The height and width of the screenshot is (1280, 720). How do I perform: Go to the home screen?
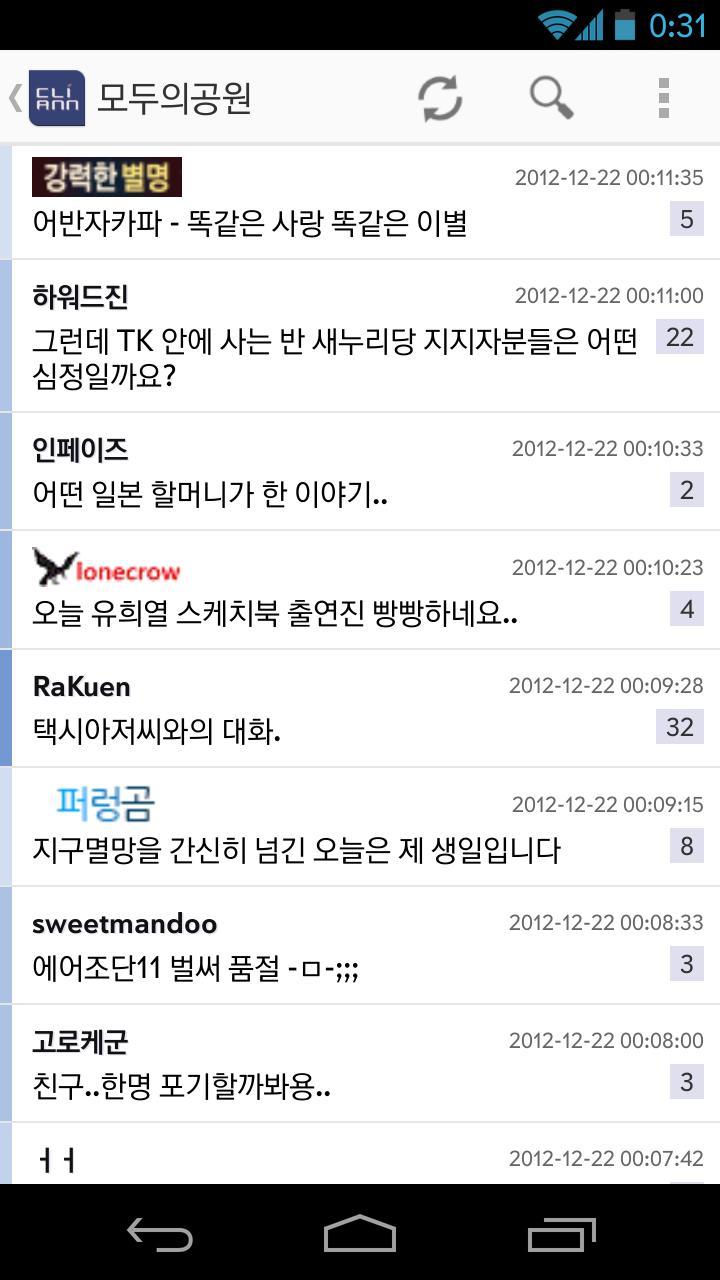pyautogui.click(x=360, y=1234)
